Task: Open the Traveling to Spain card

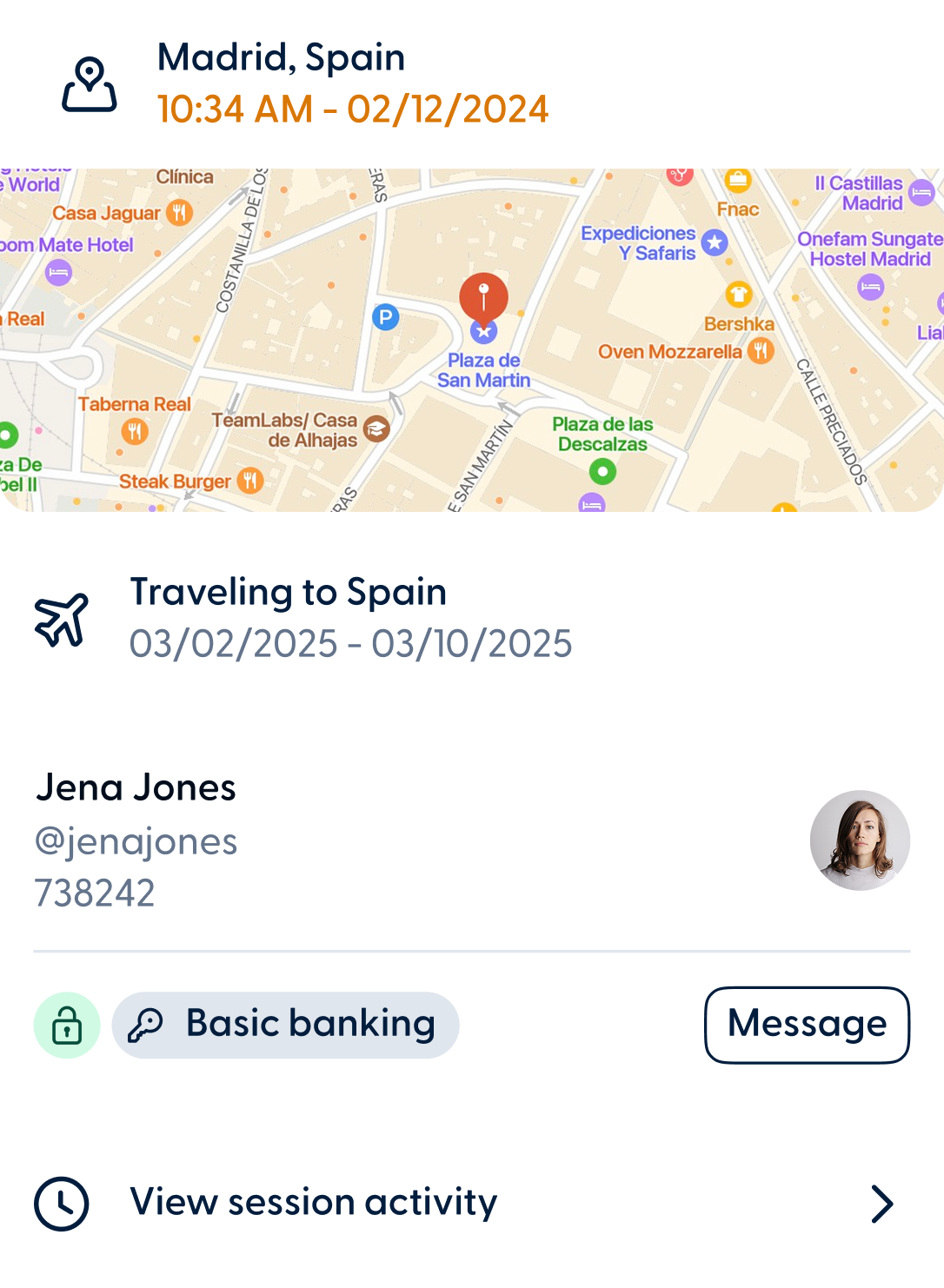Action: pos(471,620)
